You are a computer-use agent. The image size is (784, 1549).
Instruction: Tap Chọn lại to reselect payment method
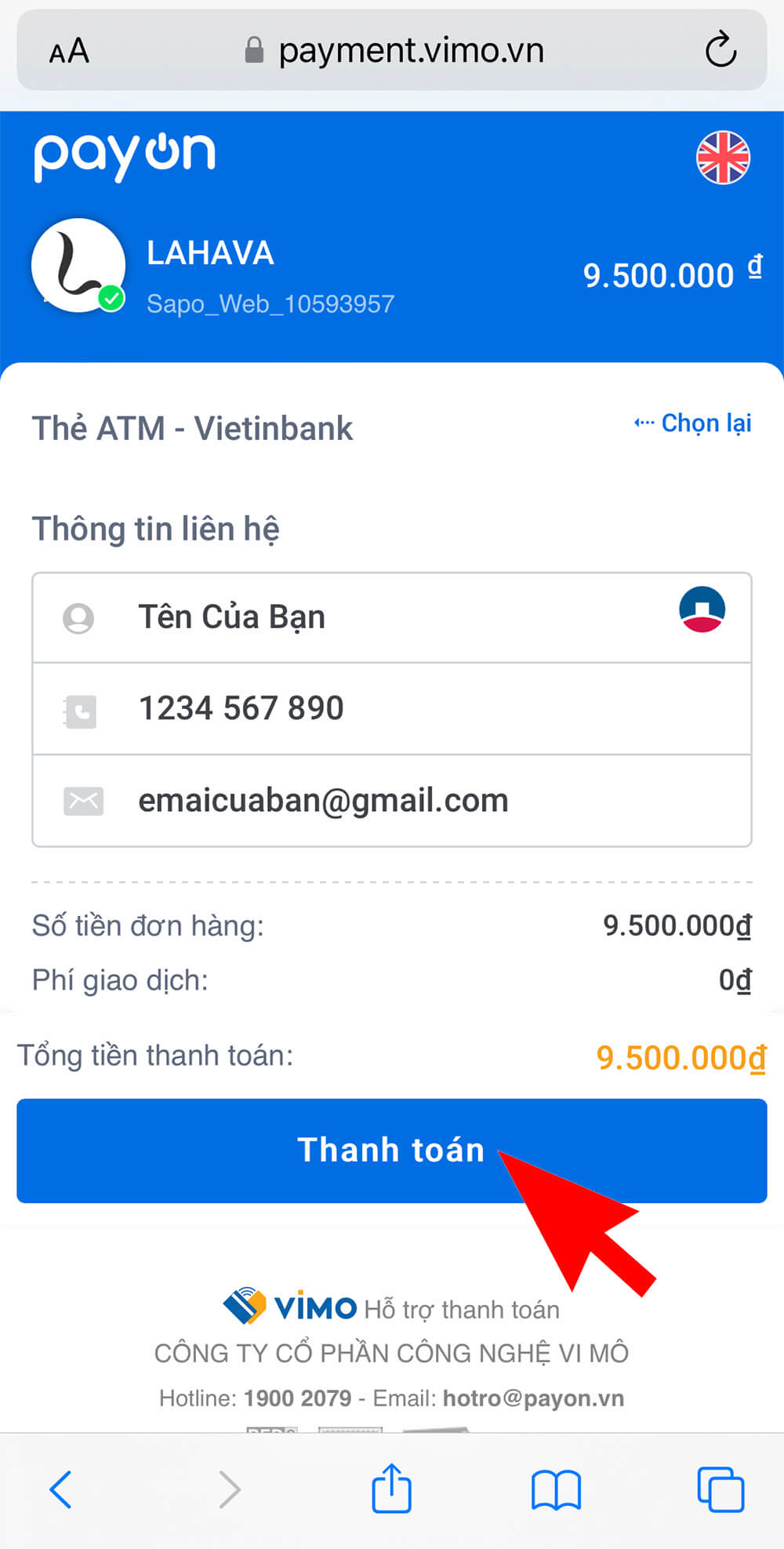click(x=693, y=424)
